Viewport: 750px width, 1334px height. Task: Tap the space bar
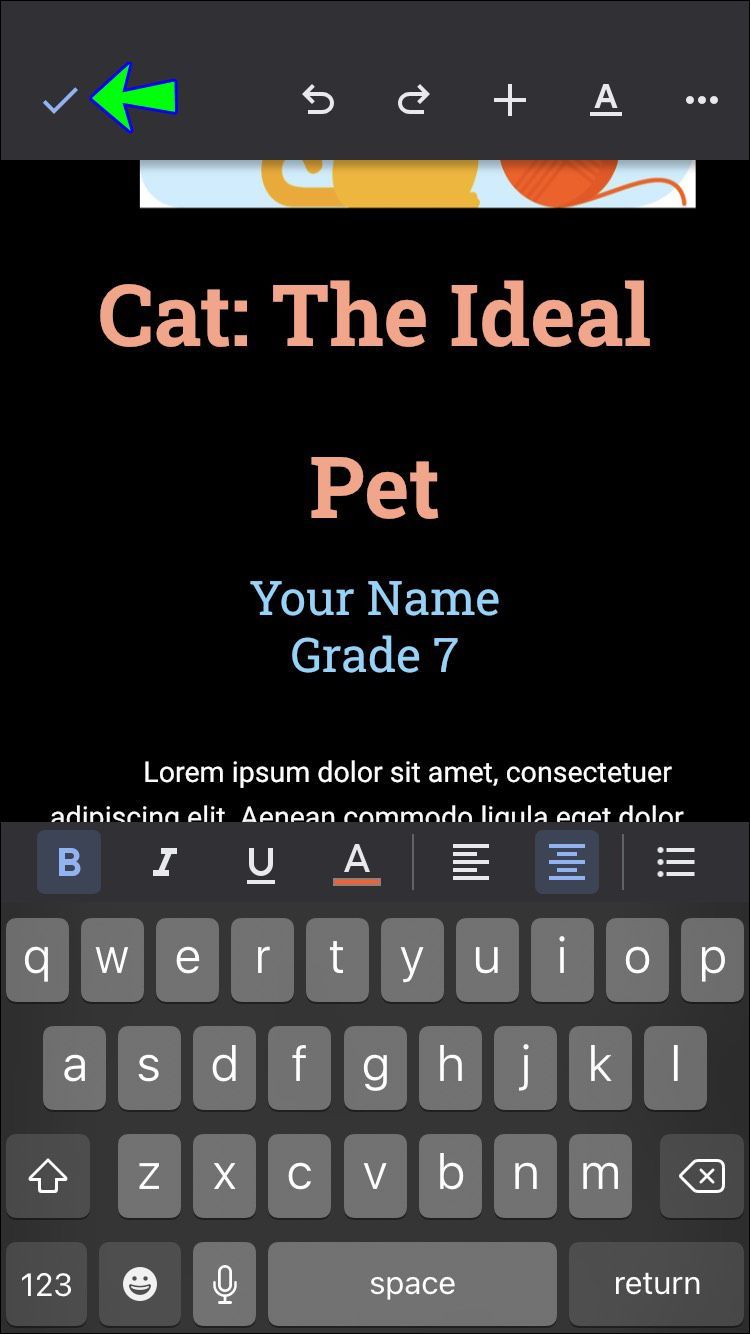point(412,1284)
